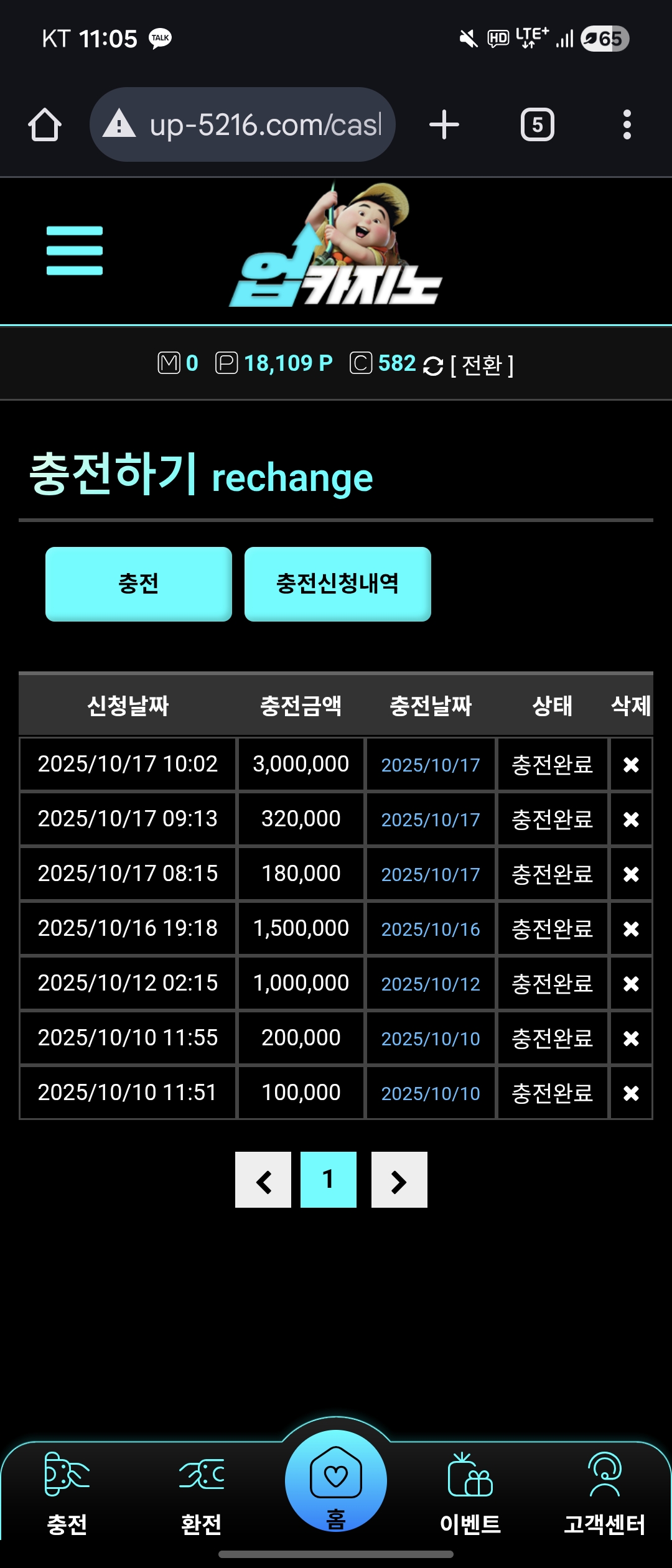Tap the browser home icon
672x1568 pixels.
45,124
